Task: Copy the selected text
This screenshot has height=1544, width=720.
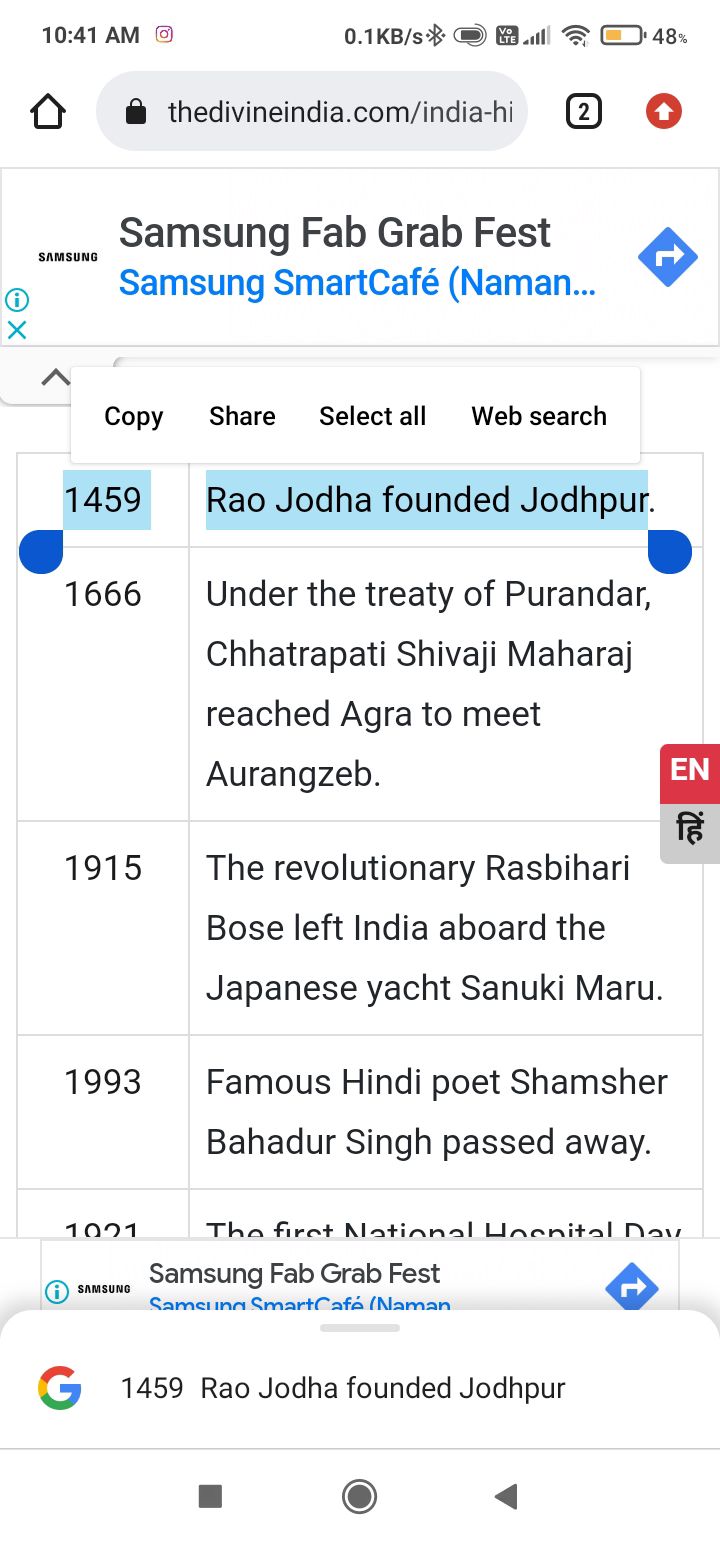Action: 134,416
